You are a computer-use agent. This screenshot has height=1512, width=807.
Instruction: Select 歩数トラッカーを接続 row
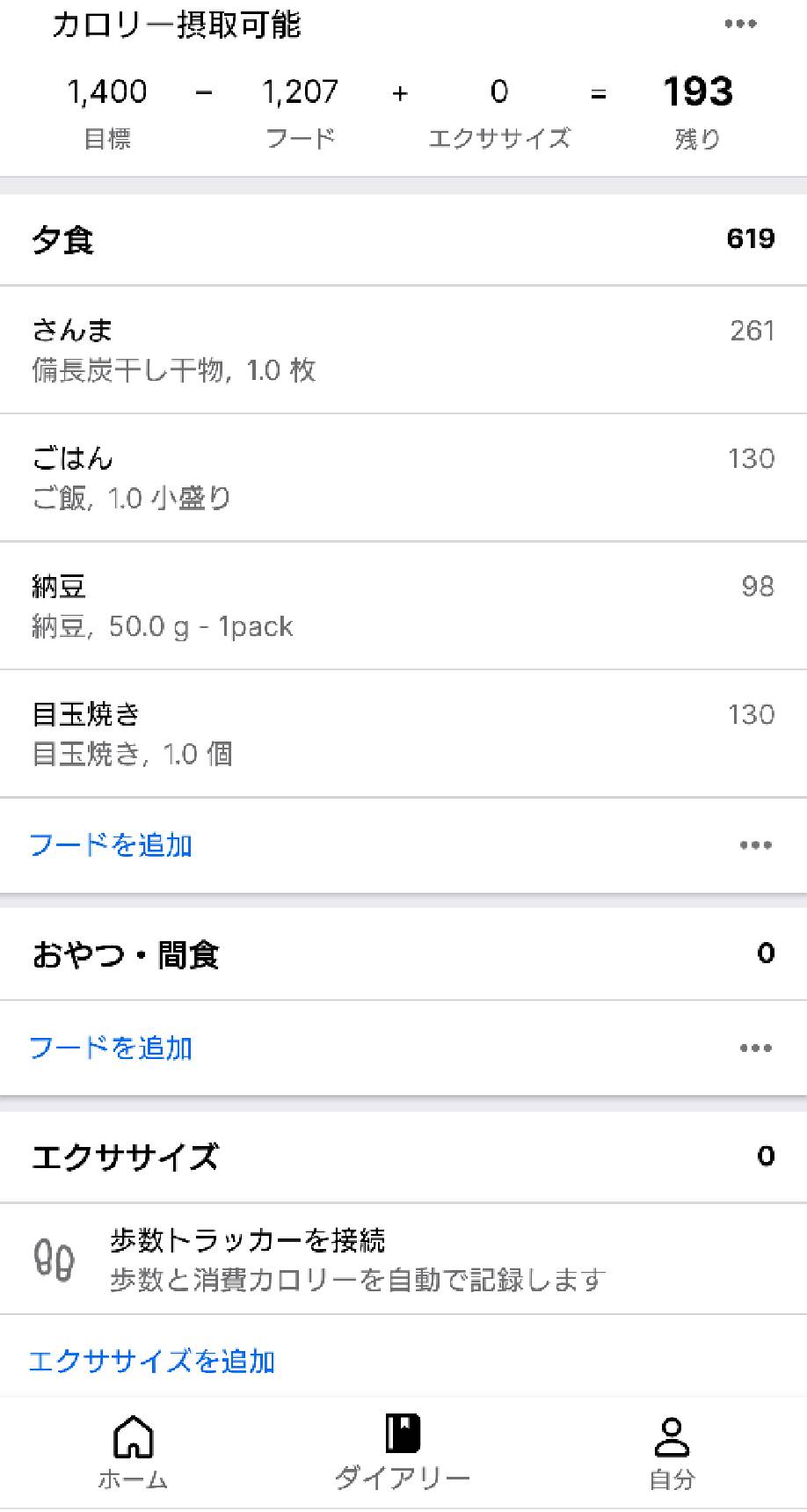[403, 1259]
